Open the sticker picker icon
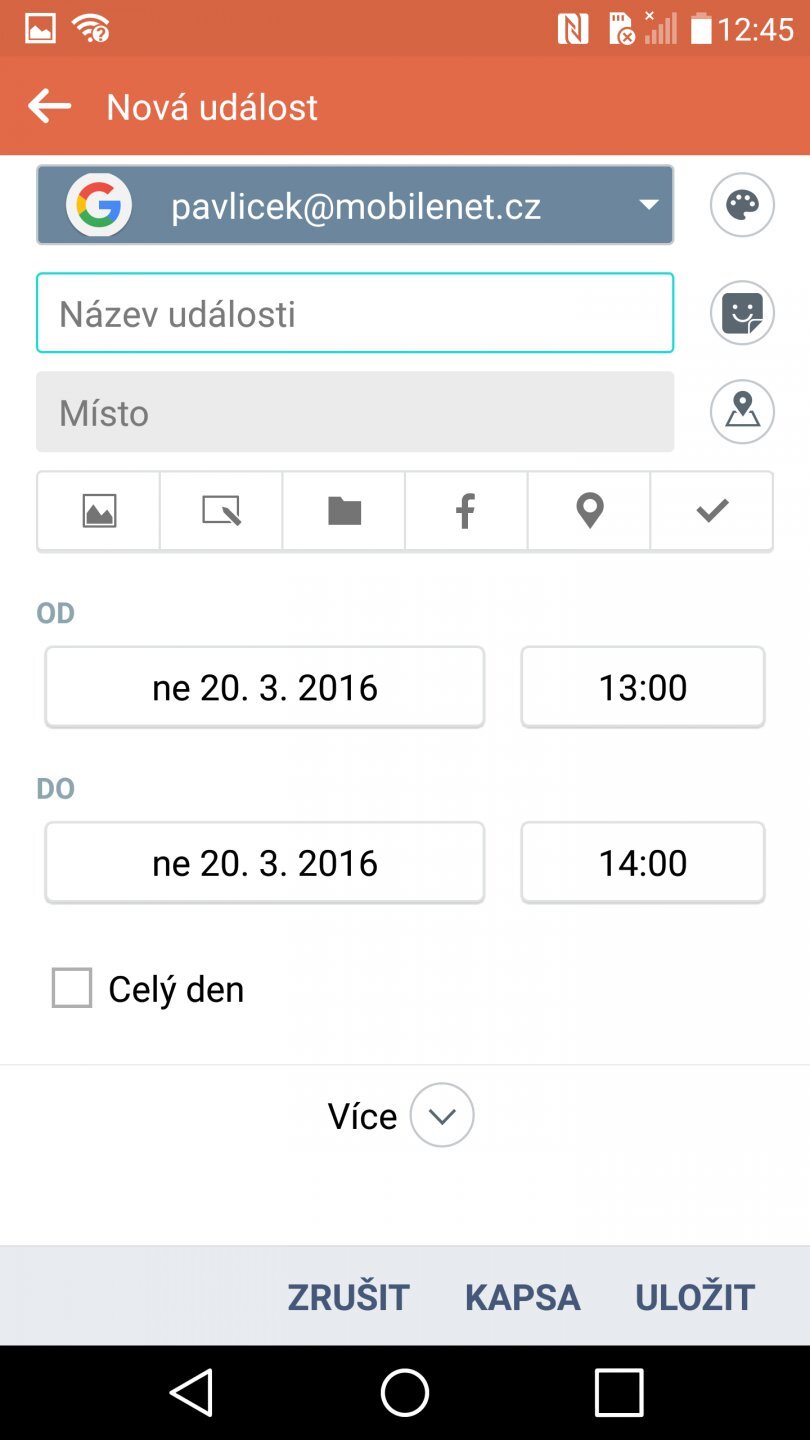Viewport: 810px width, 1440px height. pyautogui.click(x=742, y=313)
